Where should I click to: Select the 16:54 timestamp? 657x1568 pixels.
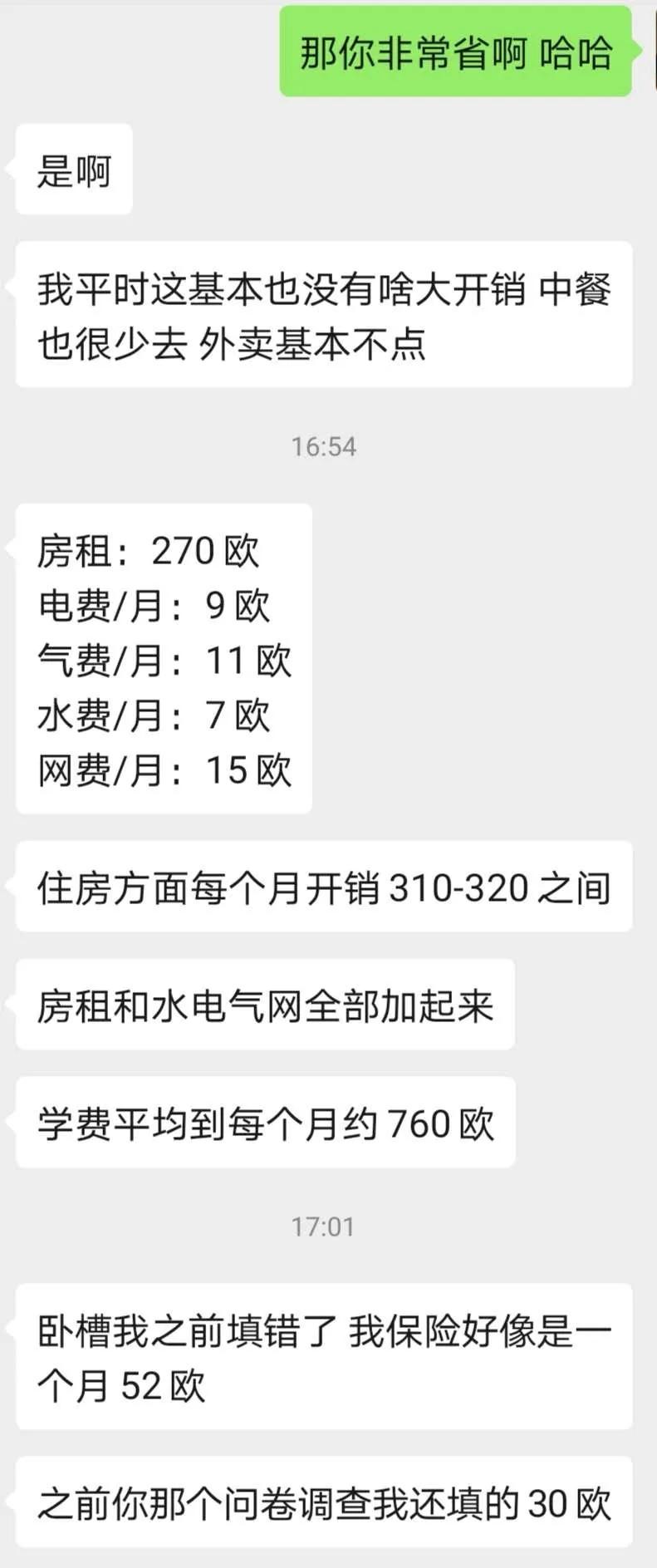point(325,446)
